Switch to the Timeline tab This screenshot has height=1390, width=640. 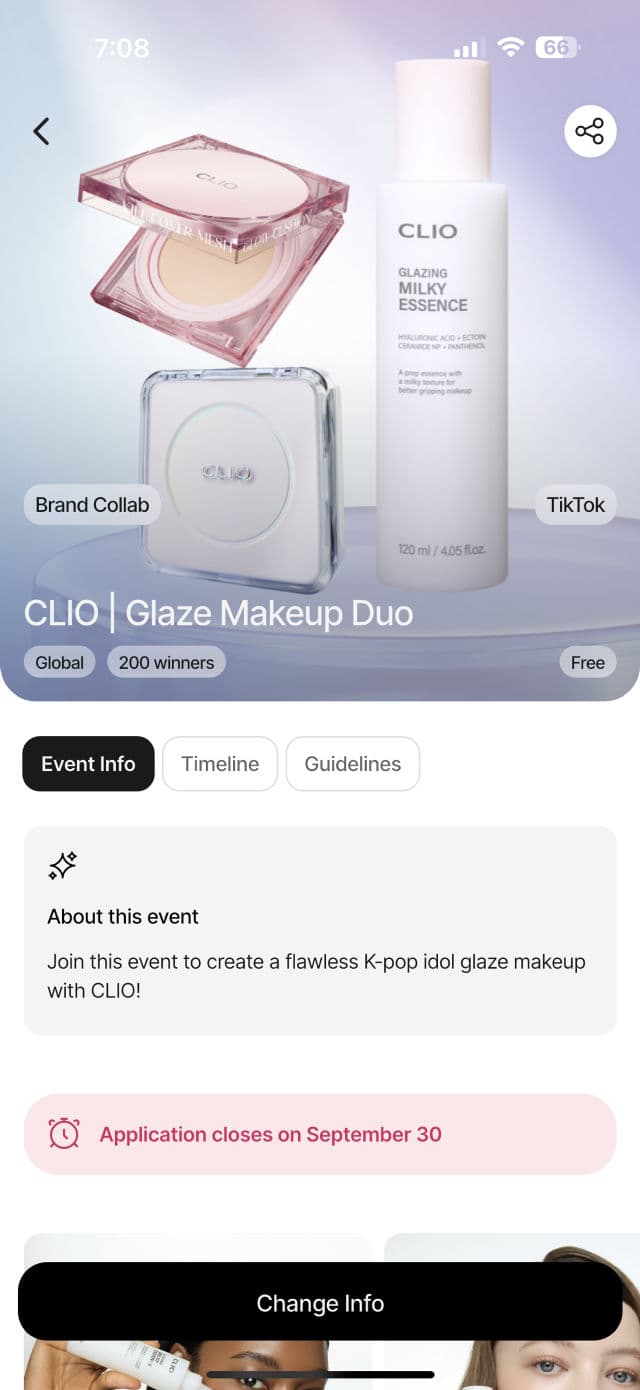220,764
